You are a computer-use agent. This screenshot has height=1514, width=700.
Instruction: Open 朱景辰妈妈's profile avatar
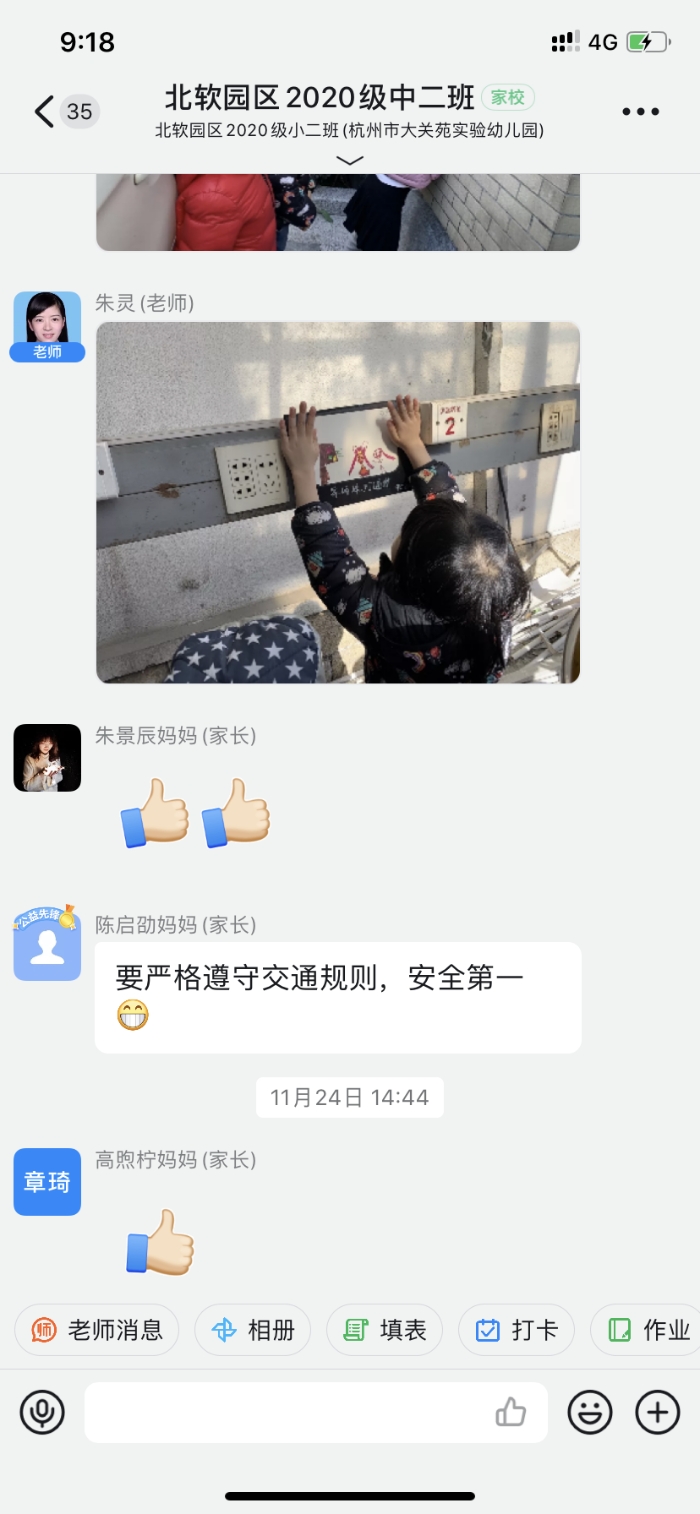(47, 758)
